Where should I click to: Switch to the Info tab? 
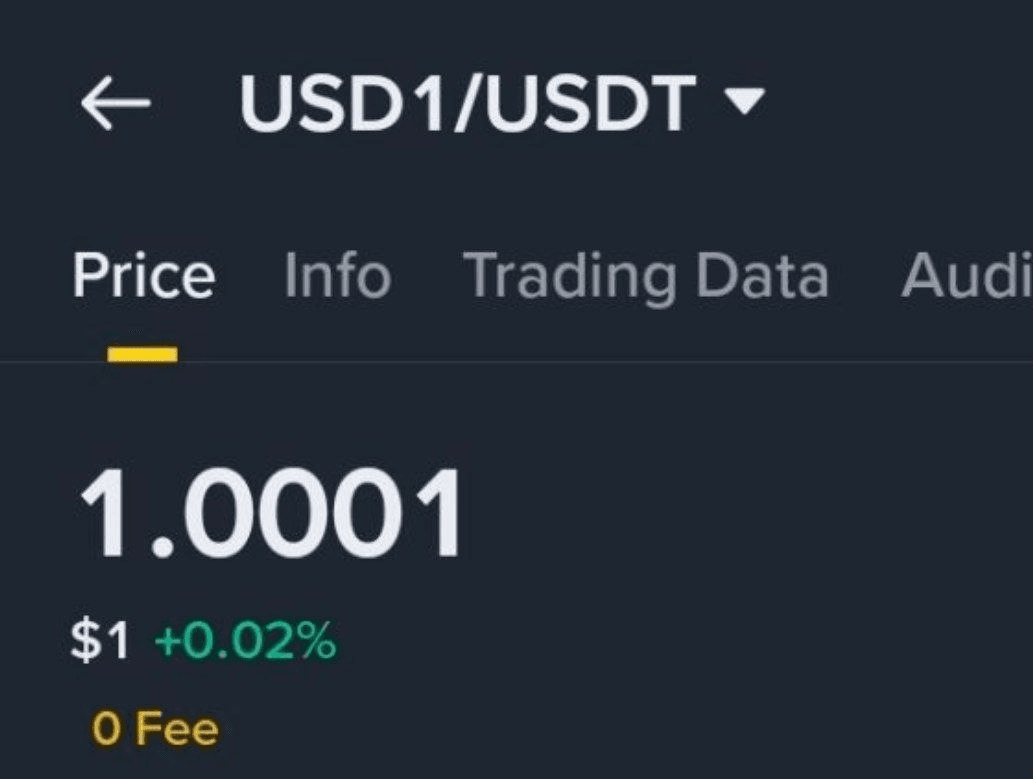pos(337,276)
